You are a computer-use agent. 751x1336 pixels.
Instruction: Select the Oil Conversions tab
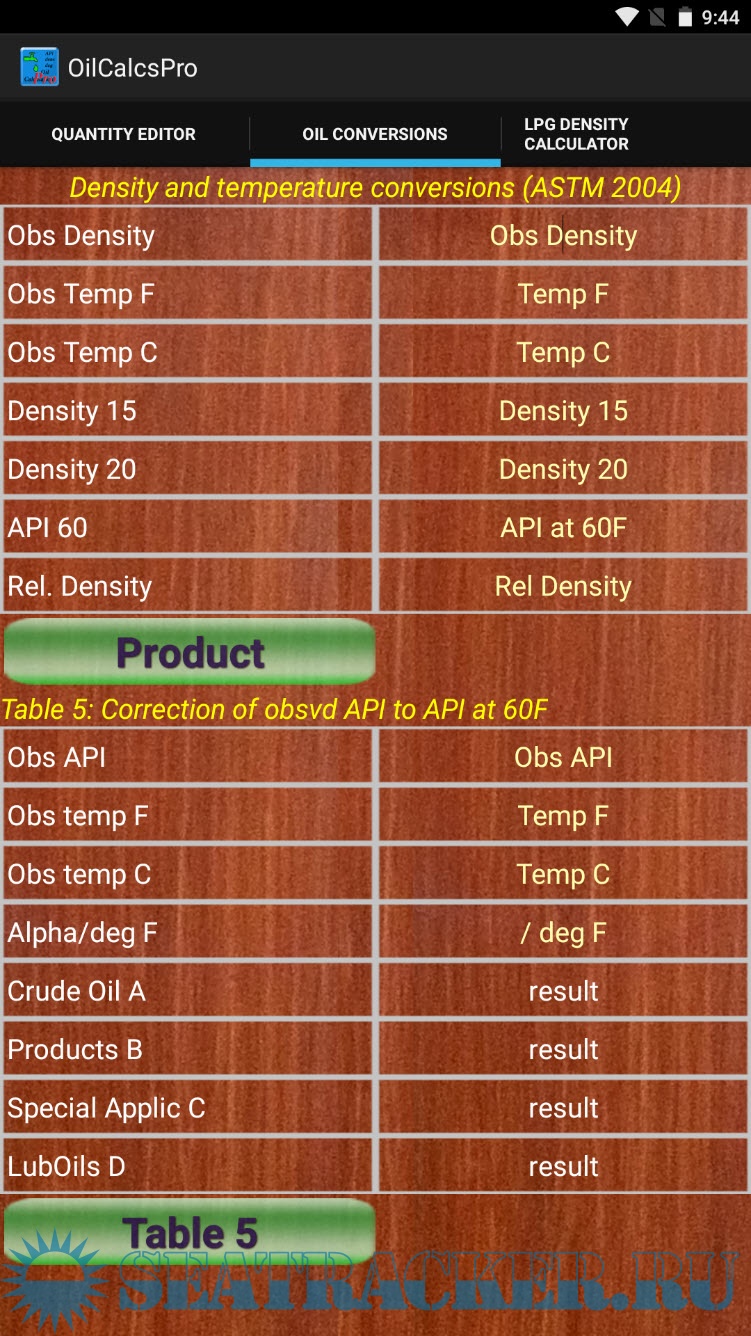(375, 134)
